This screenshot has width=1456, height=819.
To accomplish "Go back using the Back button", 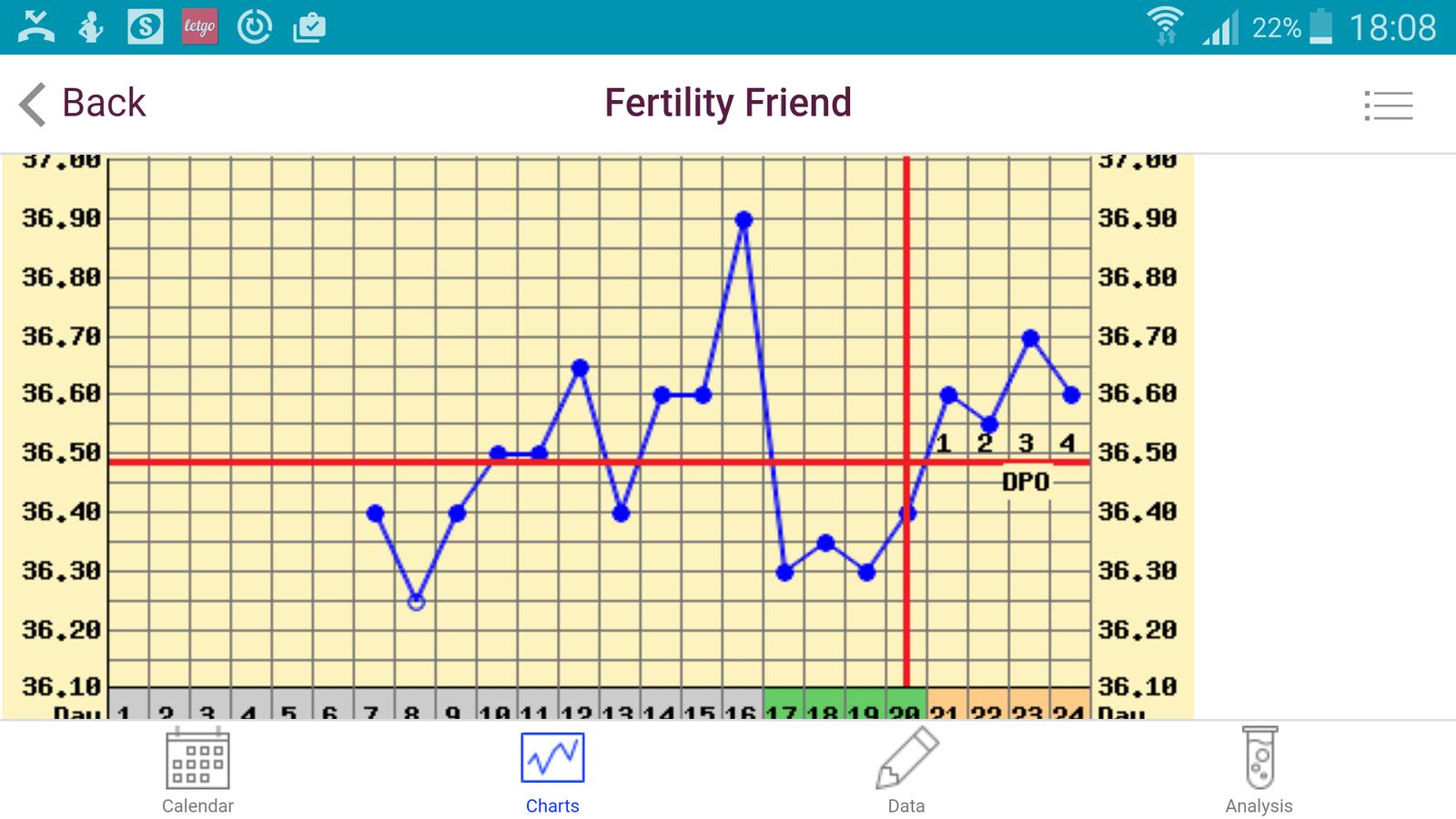I will (83, 104).
